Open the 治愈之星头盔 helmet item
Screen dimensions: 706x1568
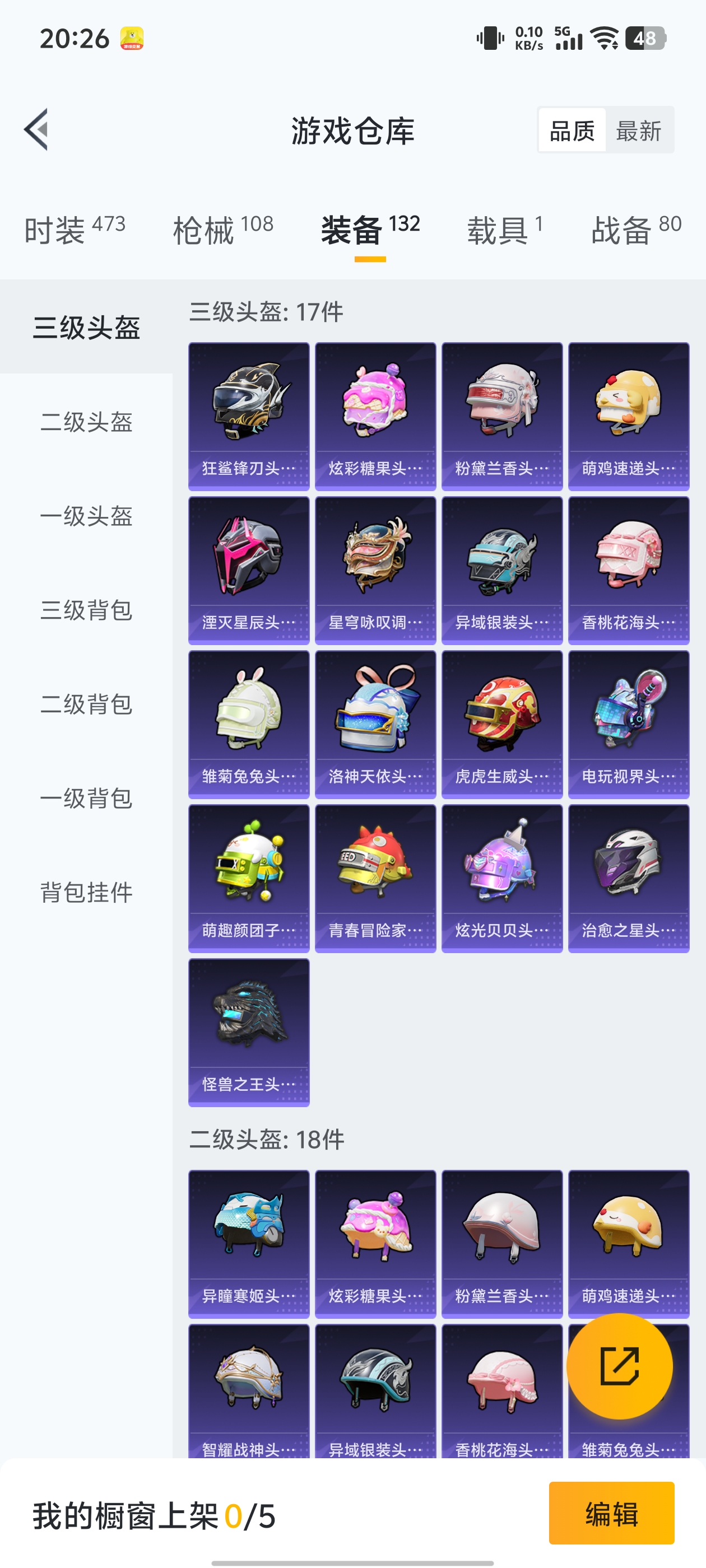click(x=628, y=876)
